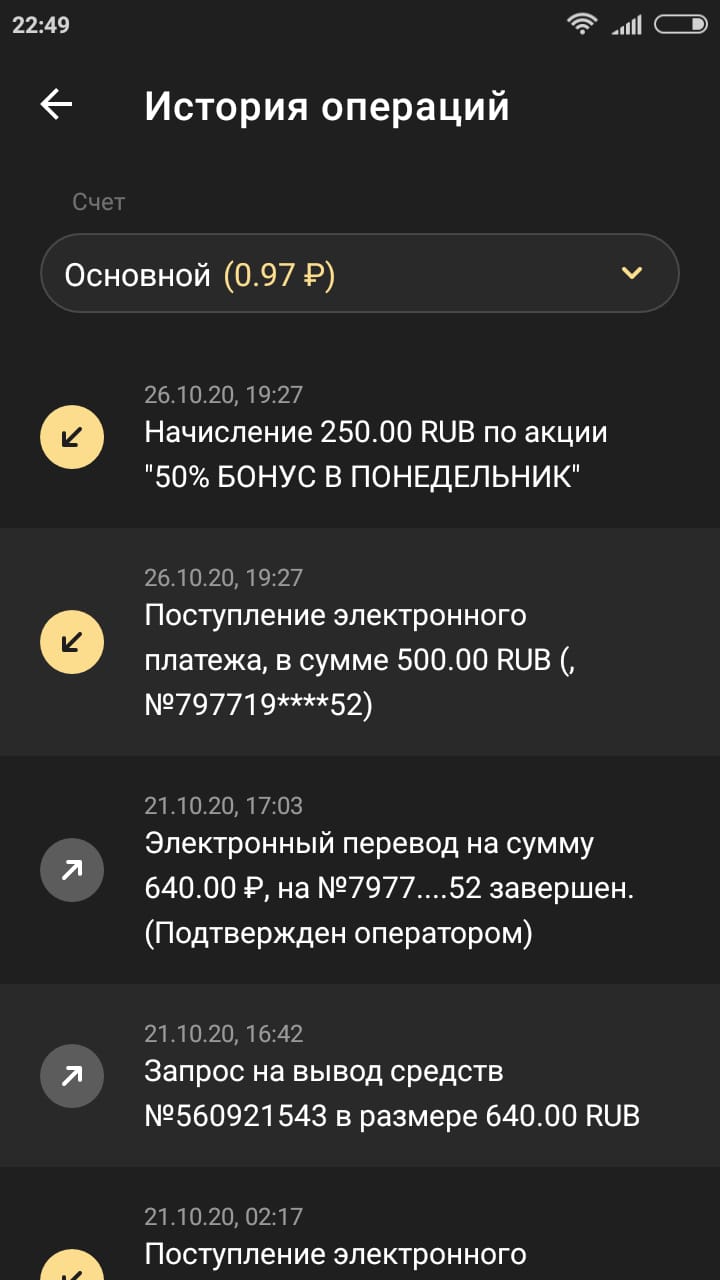Viewport: 720px width, 1280px height.
Task: Go back from История операций
Action: 56,105
